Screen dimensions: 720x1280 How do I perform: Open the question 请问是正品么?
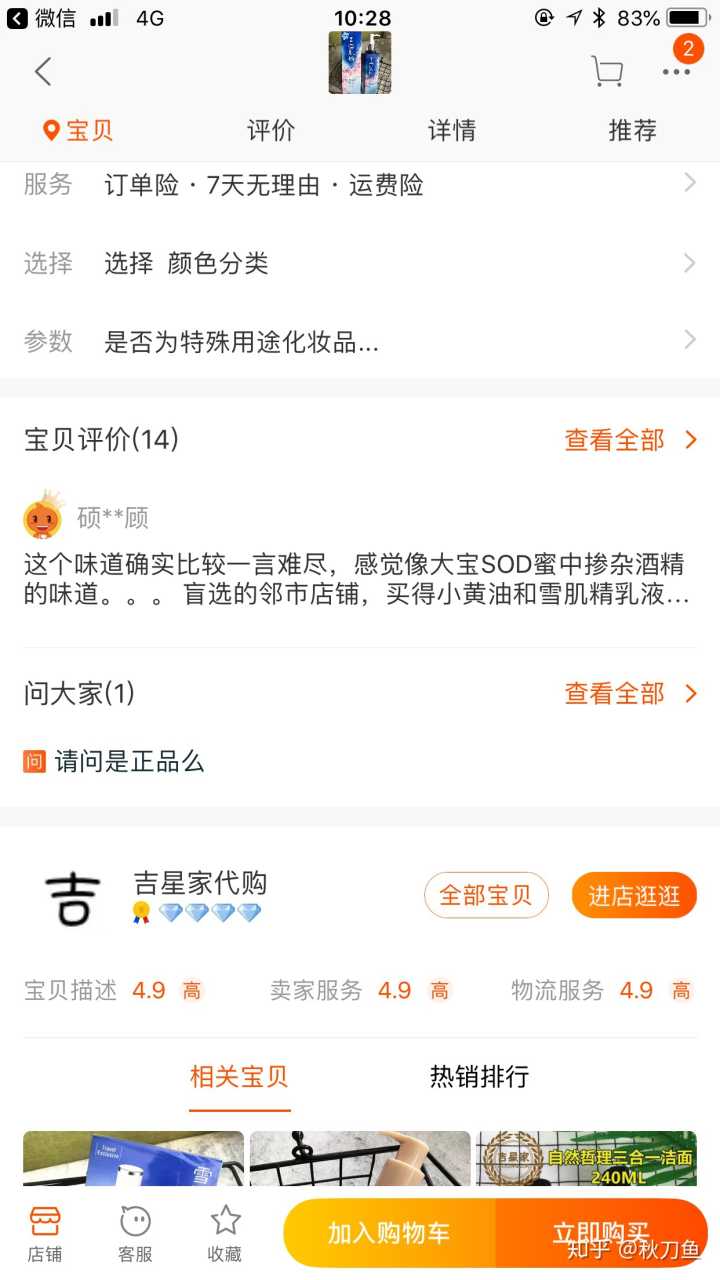point(130,762)
